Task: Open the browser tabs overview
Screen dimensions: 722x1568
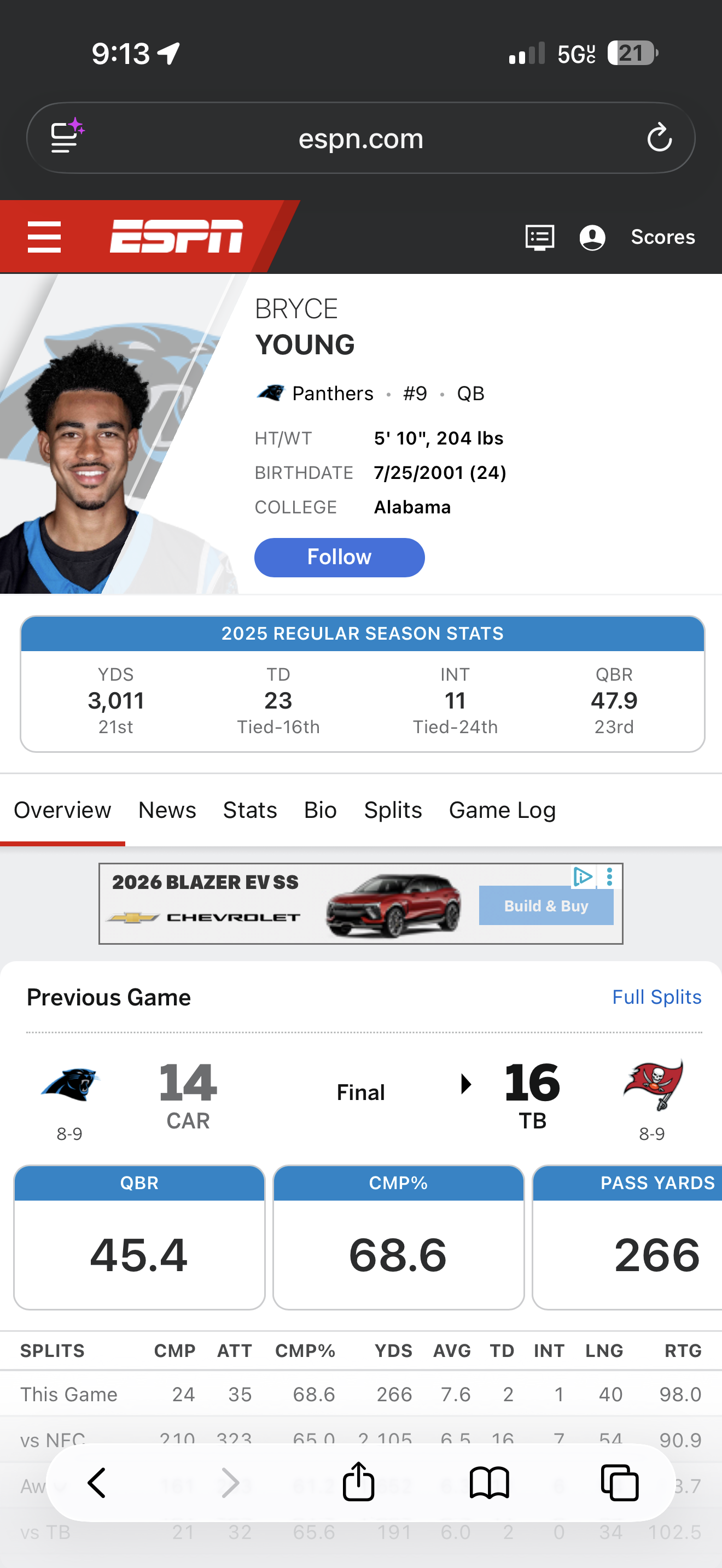Action: tap(619, 1482)
